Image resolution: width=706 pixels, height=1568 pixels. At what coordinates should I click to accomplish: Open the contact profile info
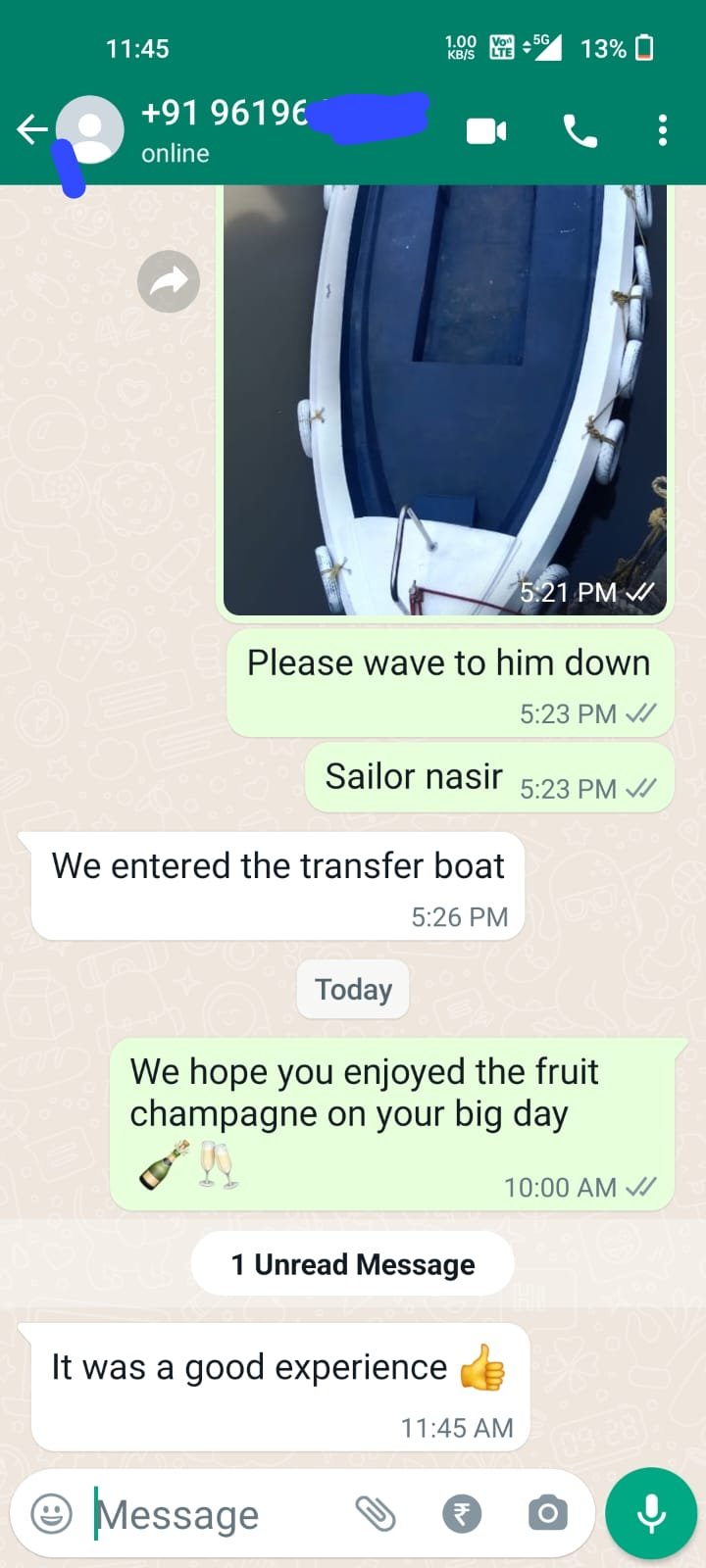pyautogui.click(x=226, y=131)
